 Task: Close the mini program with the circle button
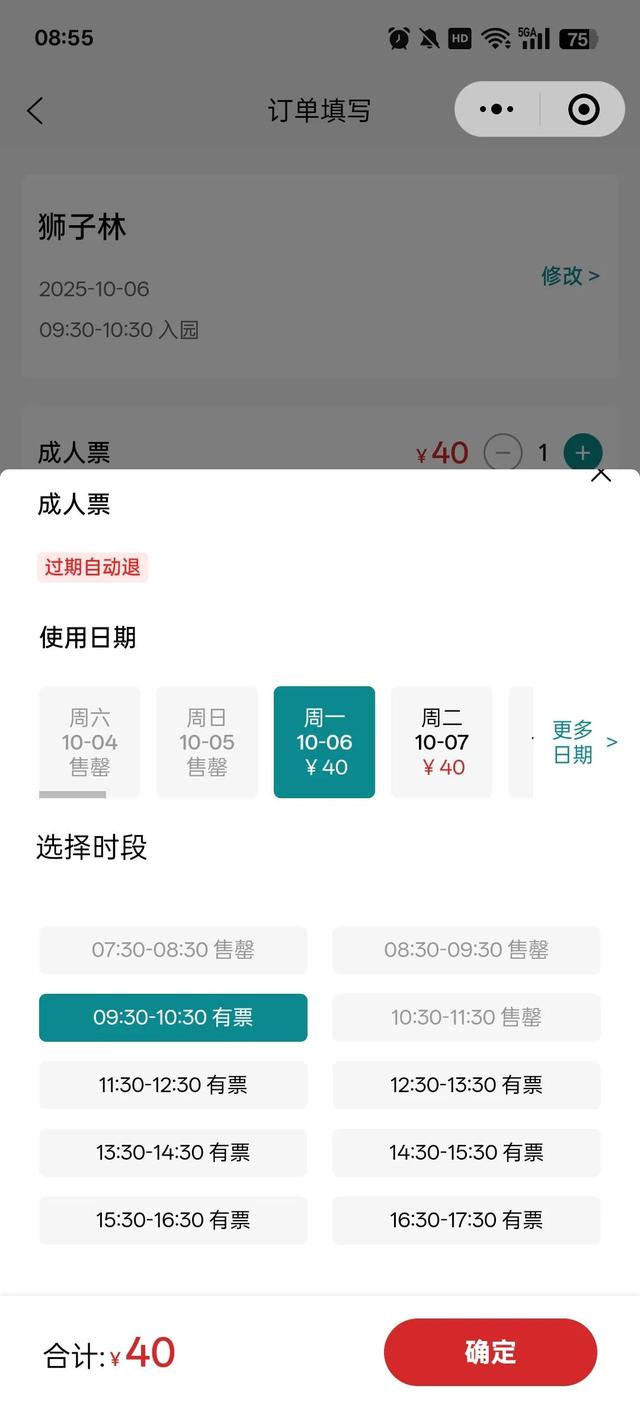[583, 109]
